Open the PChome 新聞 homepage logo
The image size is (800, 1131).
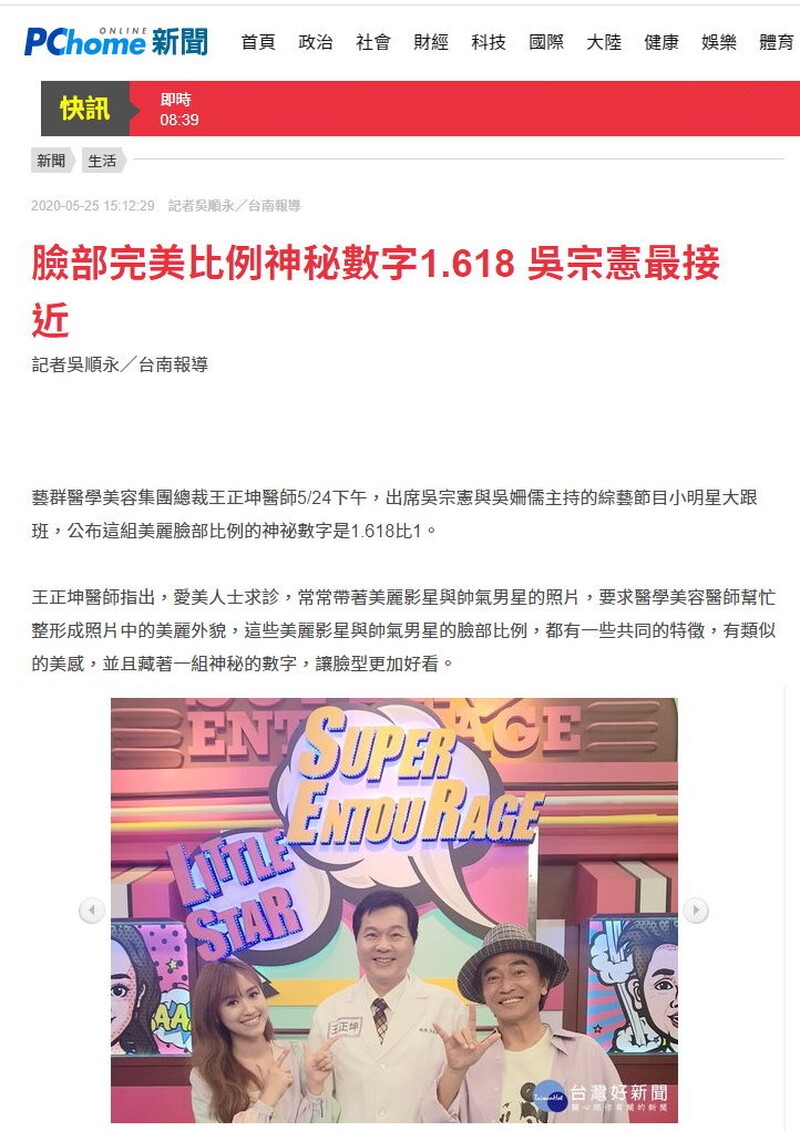pos(116,41)
